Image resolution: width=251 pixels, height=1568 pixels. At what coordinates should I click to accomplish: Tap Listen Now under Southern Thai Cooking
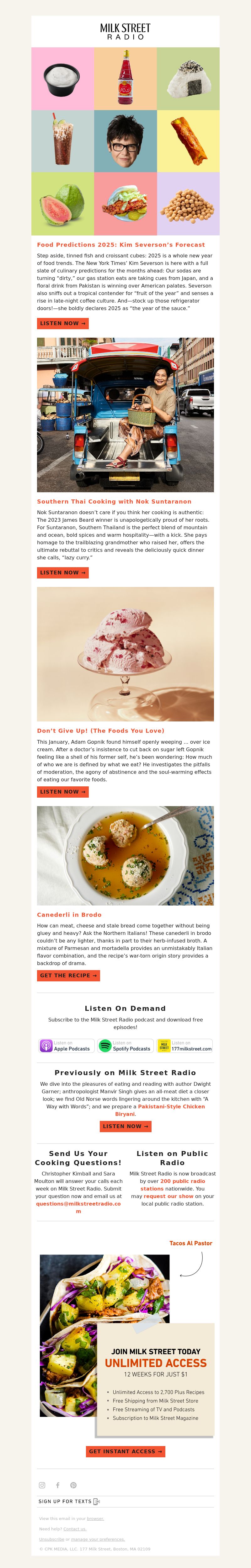(x=63, y=573)
